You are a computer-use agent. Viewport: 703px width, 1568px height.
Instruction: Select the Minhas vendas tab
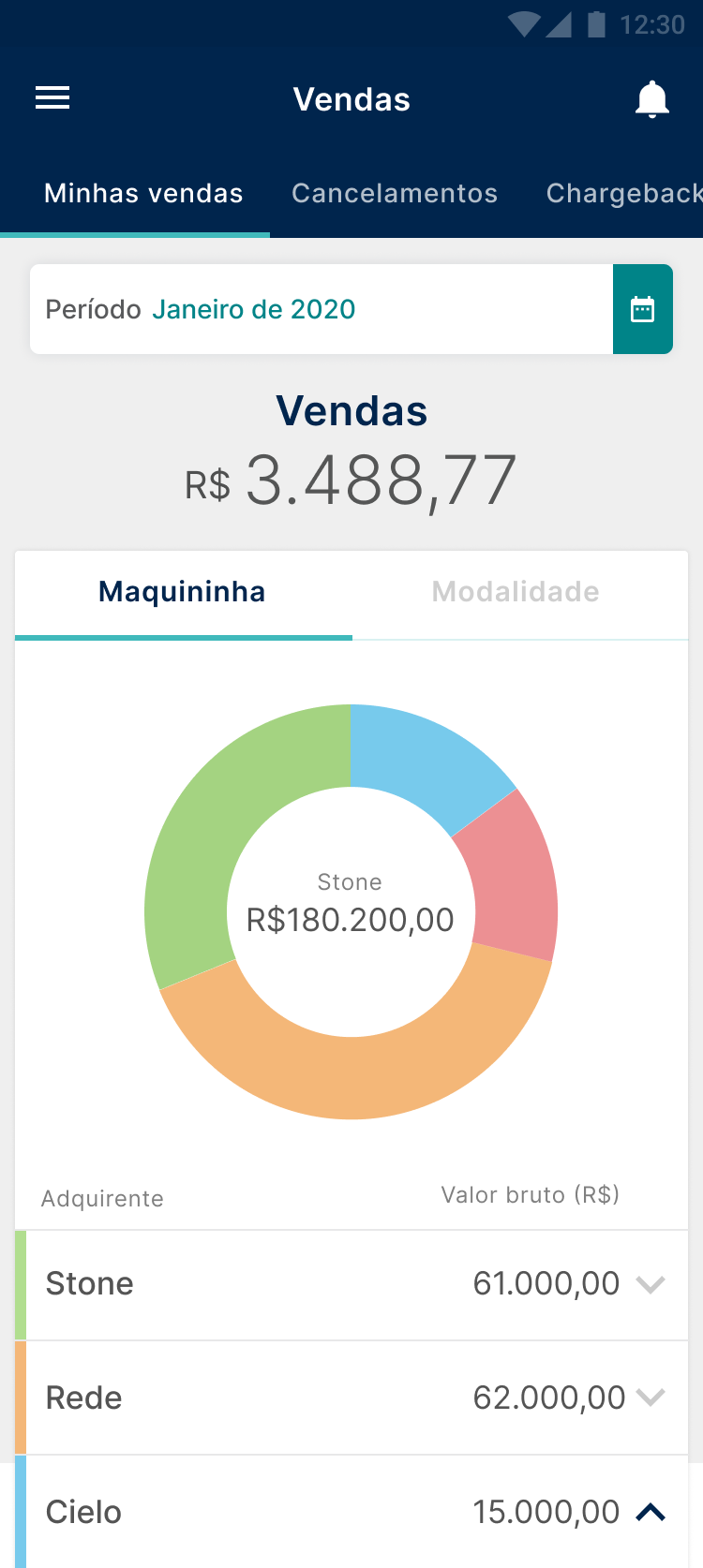click(x=143, y=194)
